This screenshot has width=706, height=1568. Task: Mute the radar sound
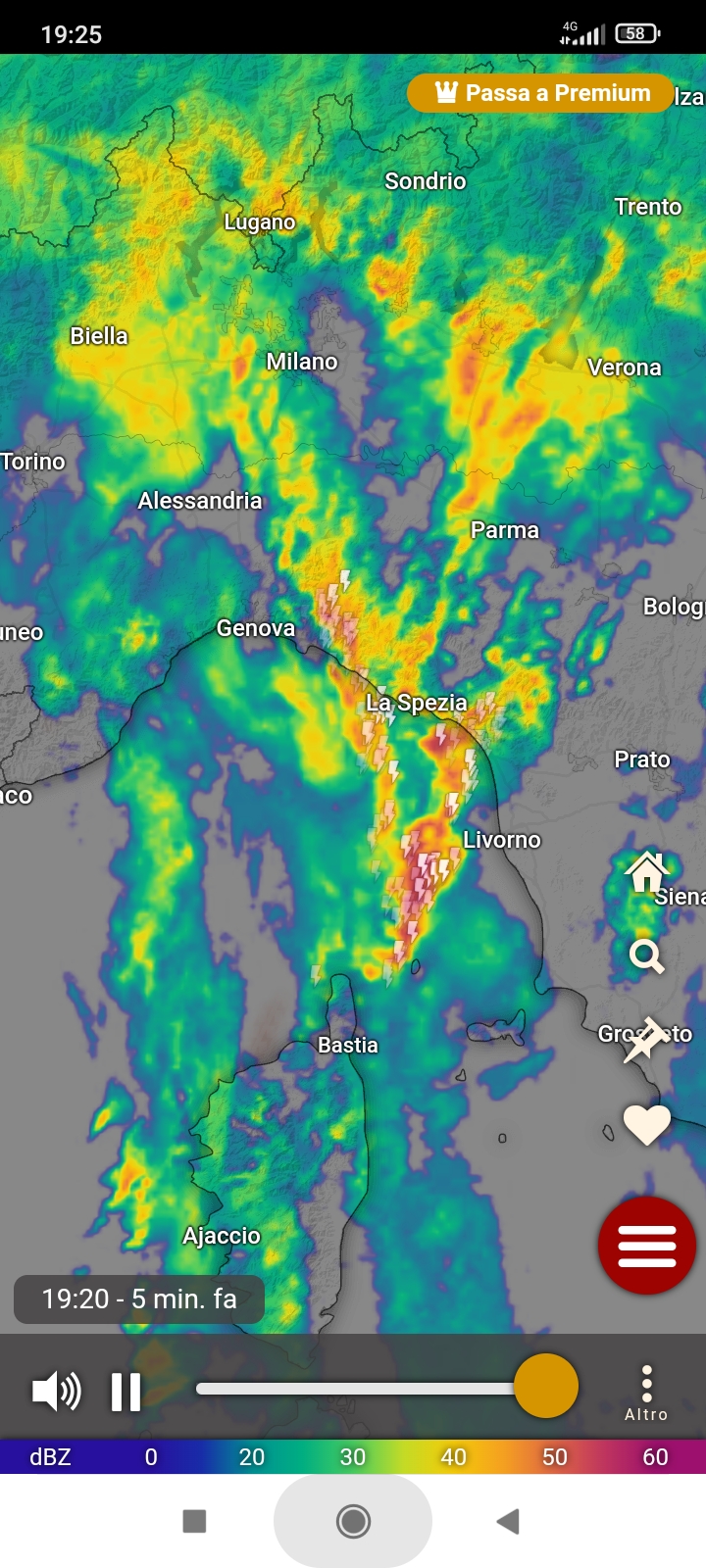point(57,1391)
